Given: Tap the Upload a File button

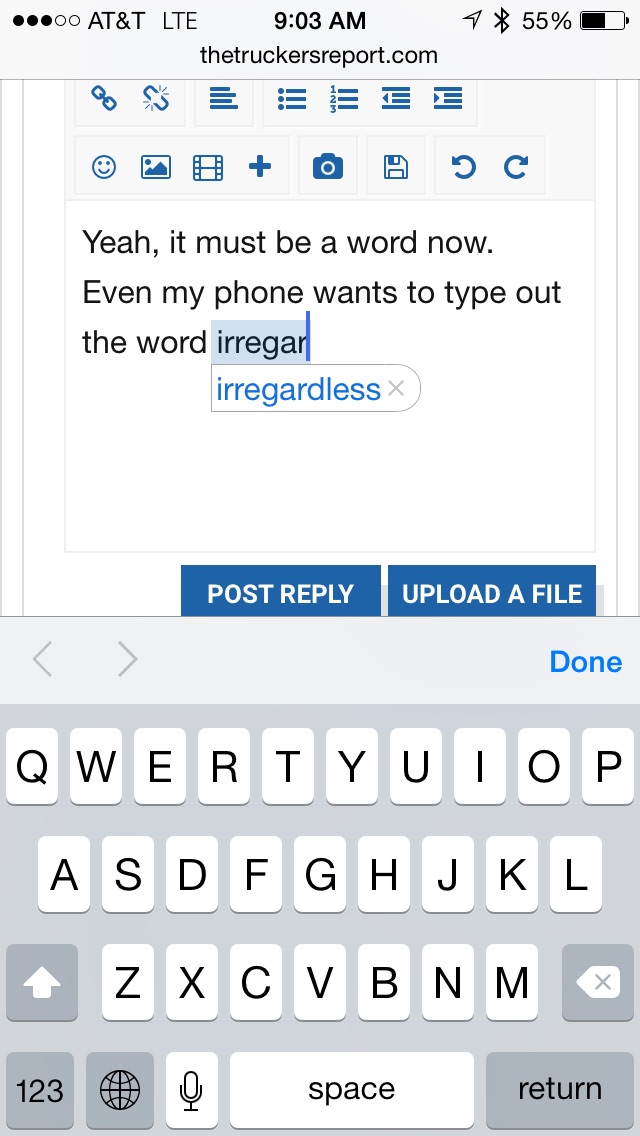Looking at the screenshot, I should (x=491, y=593).
